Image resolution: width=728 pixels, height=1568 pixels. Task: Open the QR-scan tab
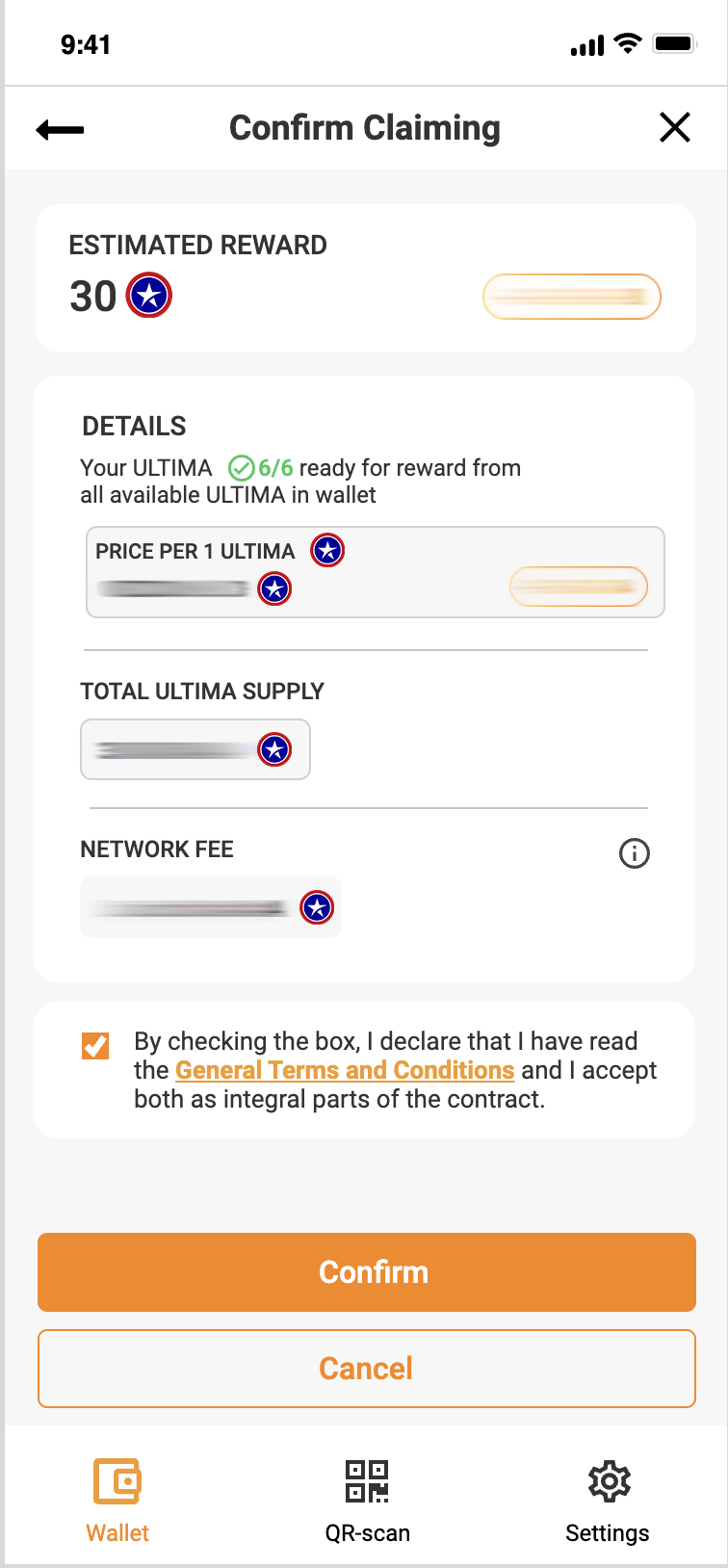(367, 1496)
